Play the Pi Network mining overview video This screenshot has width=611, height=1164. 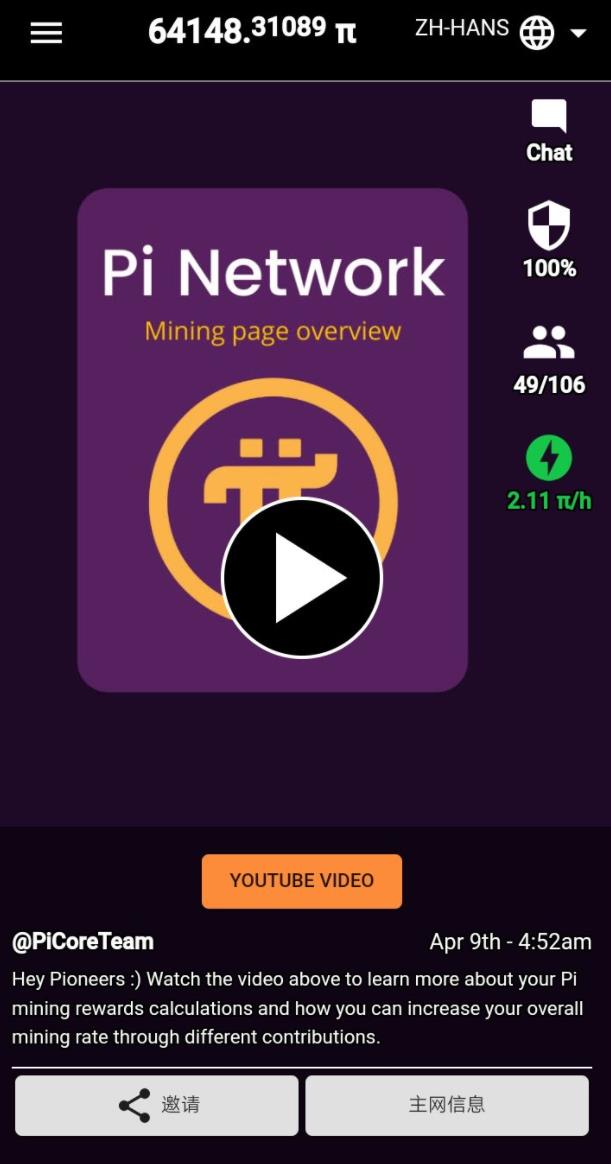(x=302, y=578)
